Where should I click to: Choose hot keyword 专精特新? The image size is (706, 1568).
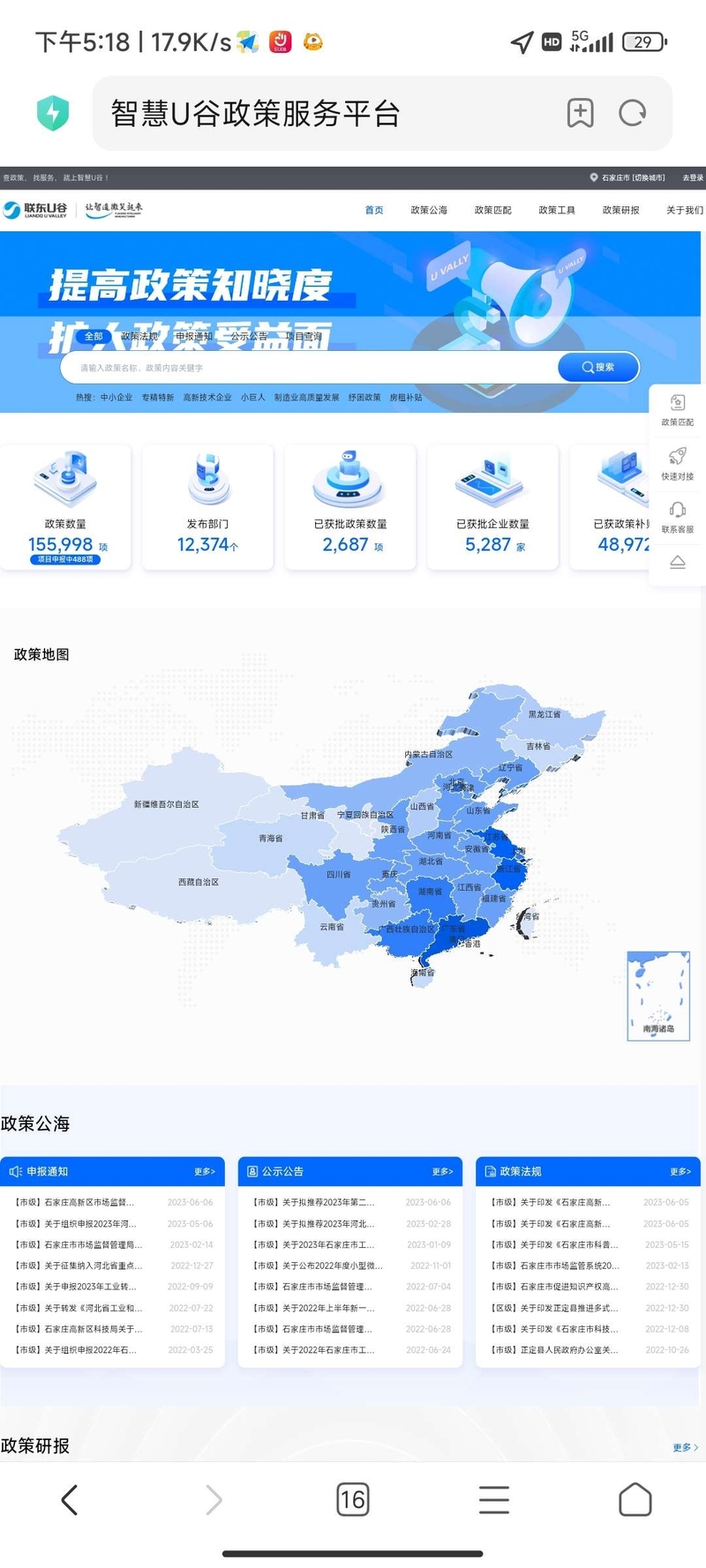[x=158, y=398]
